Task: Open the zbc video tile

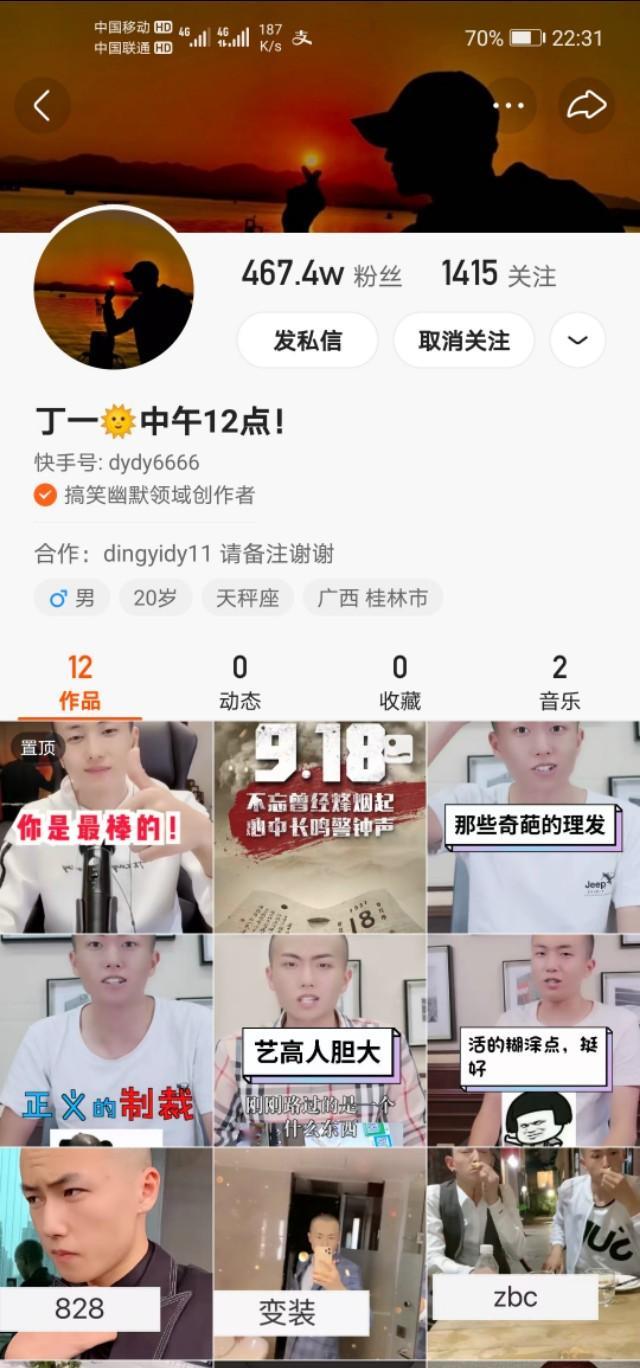Action: (533, 1254)
